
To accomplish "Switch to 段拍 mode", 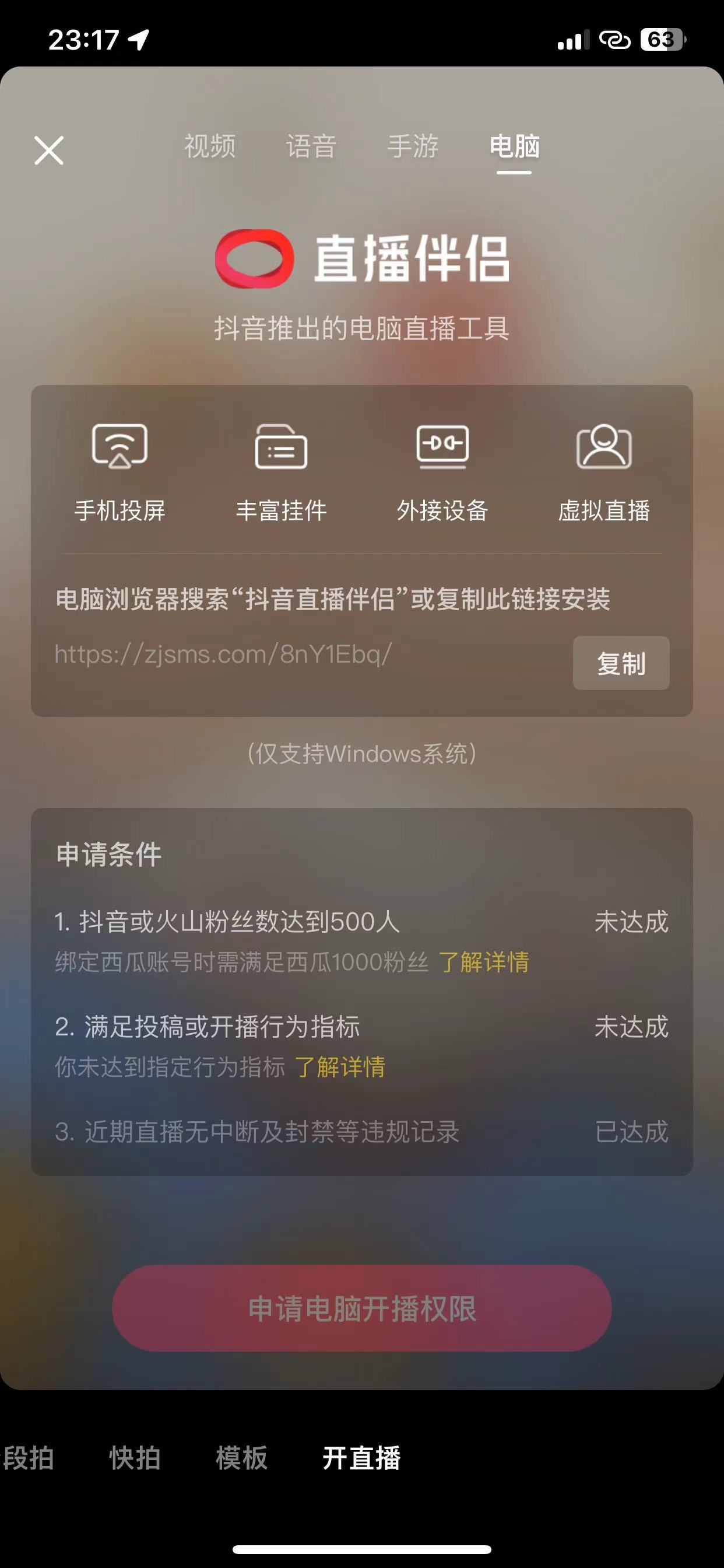I will (x=28, y=1458).
